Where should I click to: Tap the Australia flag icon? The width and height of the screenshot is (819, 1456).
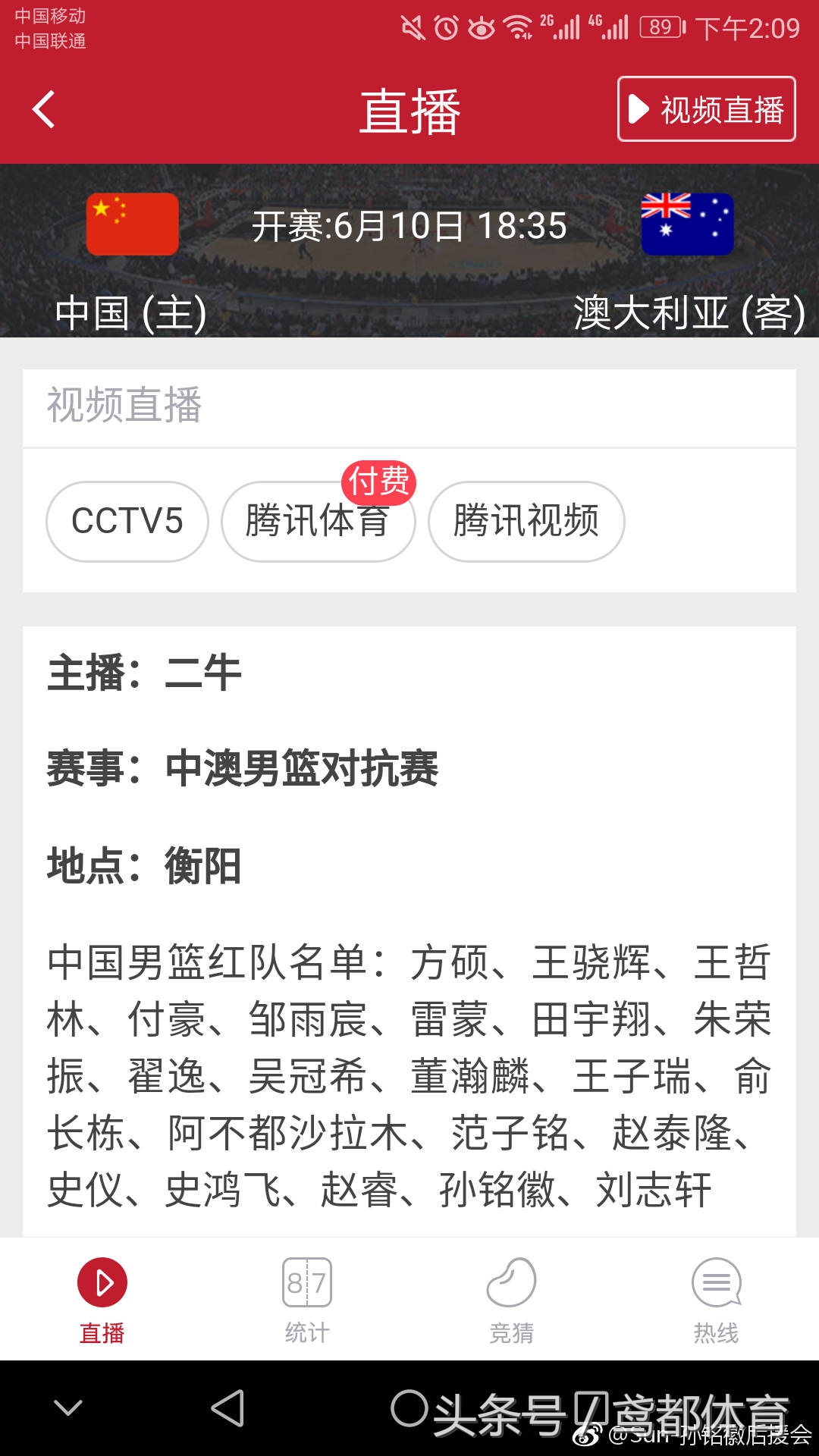tap(687, 224)
